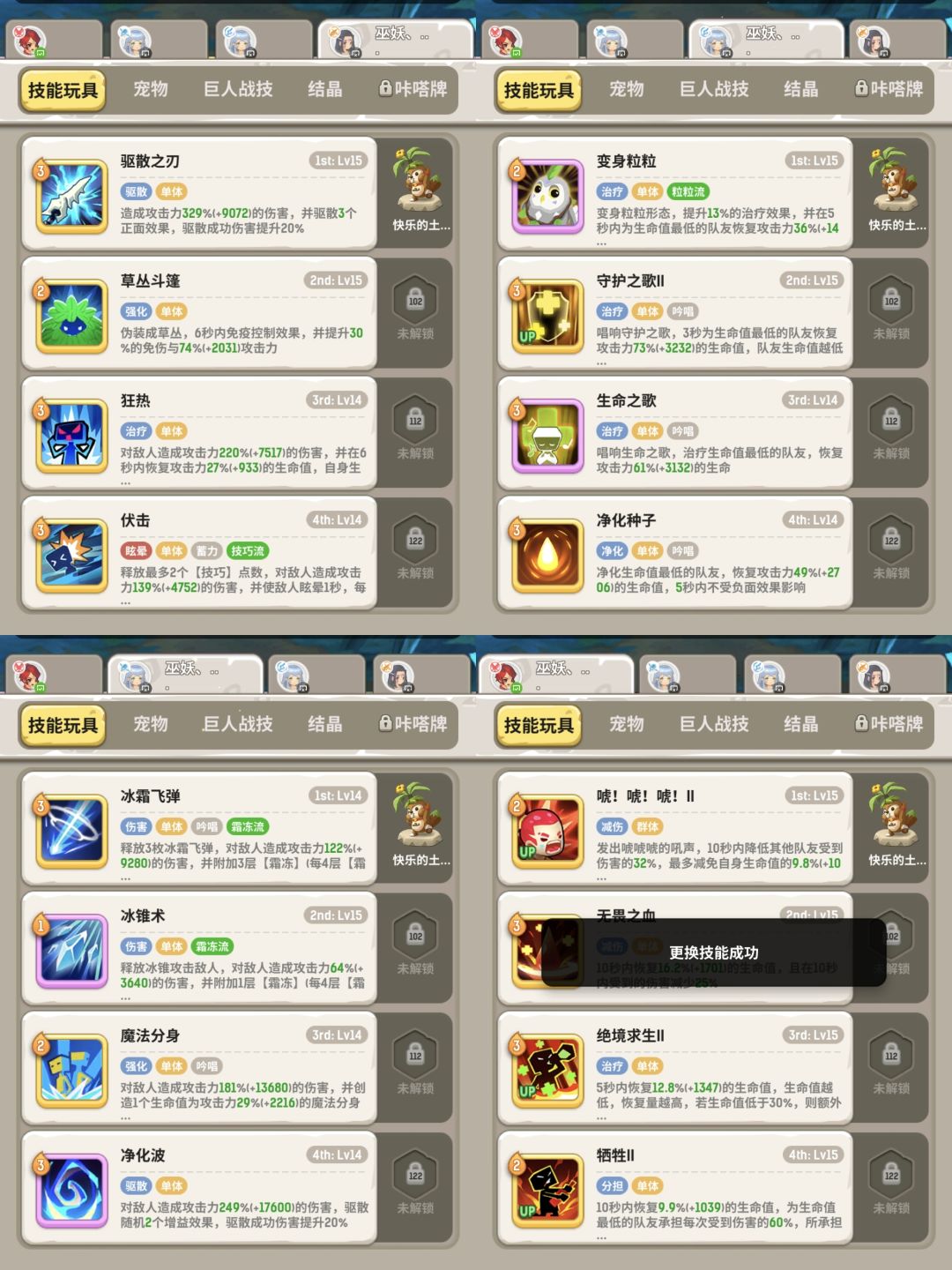Select the 草丛斗篷 skill icon

click(x=72, y=316)
